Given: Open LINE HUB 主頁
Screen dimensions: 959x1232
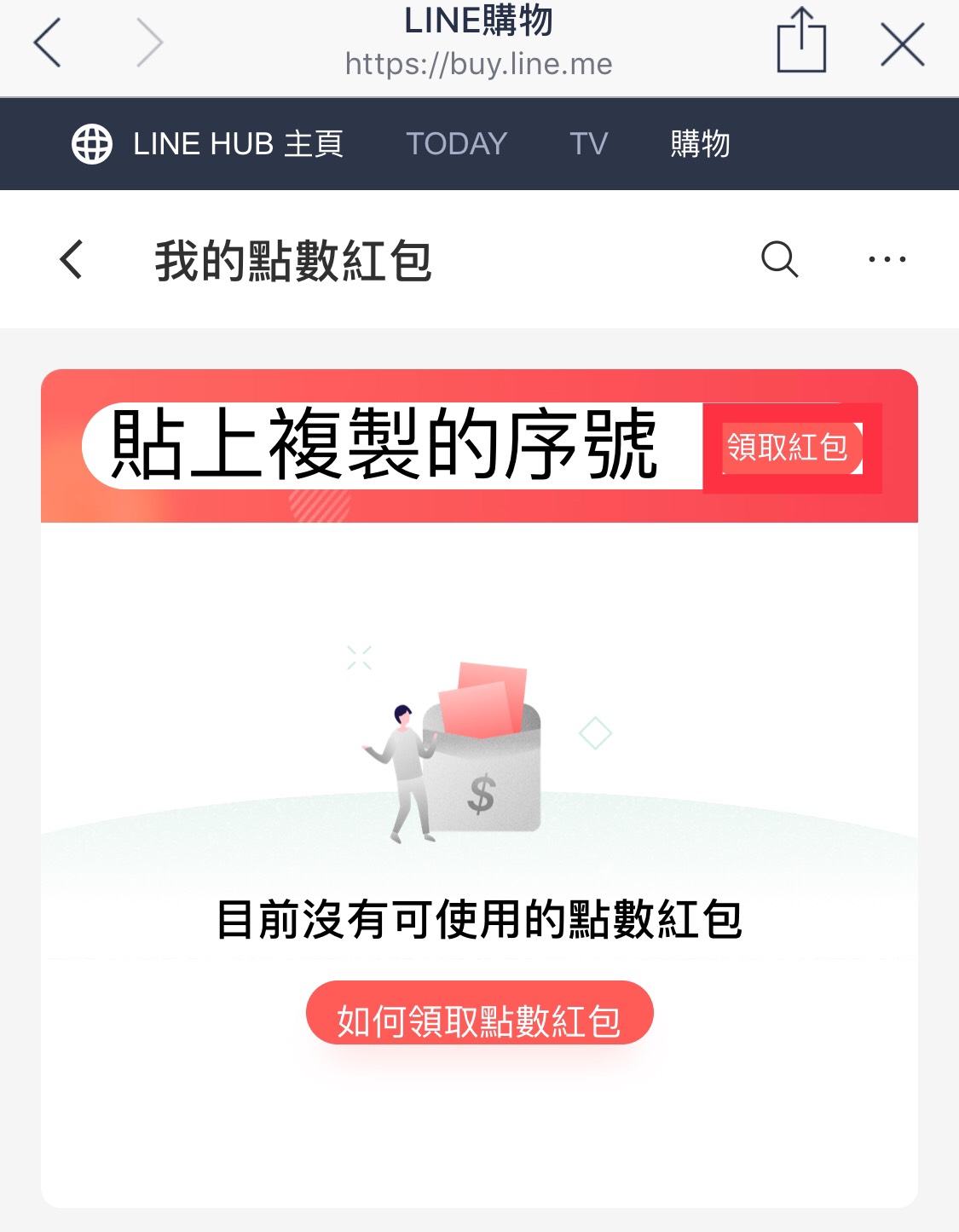Looking at the screenshot, I should [207, 143].
